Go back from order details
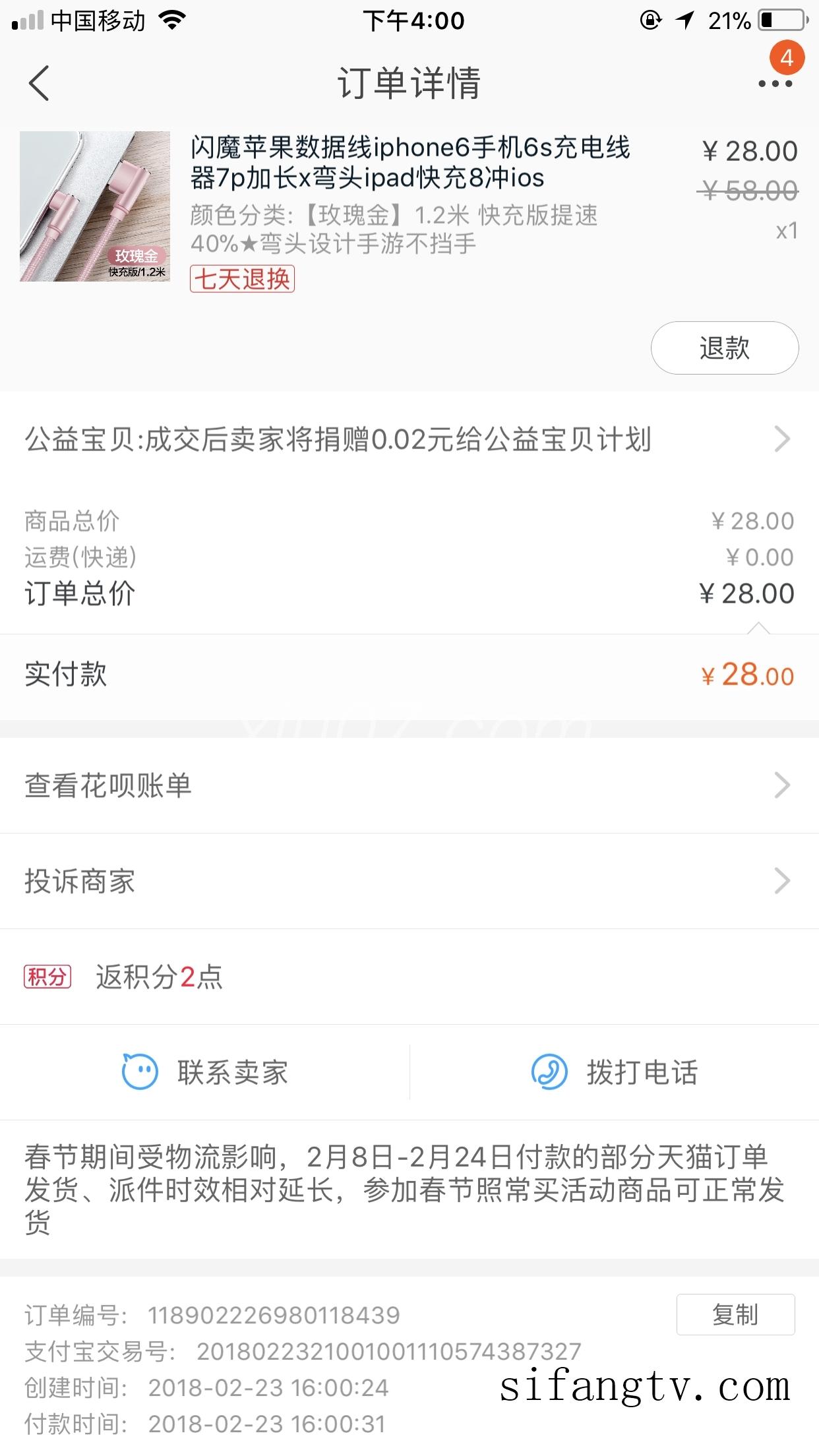819x1456 pixels. [x=40, y=84]
